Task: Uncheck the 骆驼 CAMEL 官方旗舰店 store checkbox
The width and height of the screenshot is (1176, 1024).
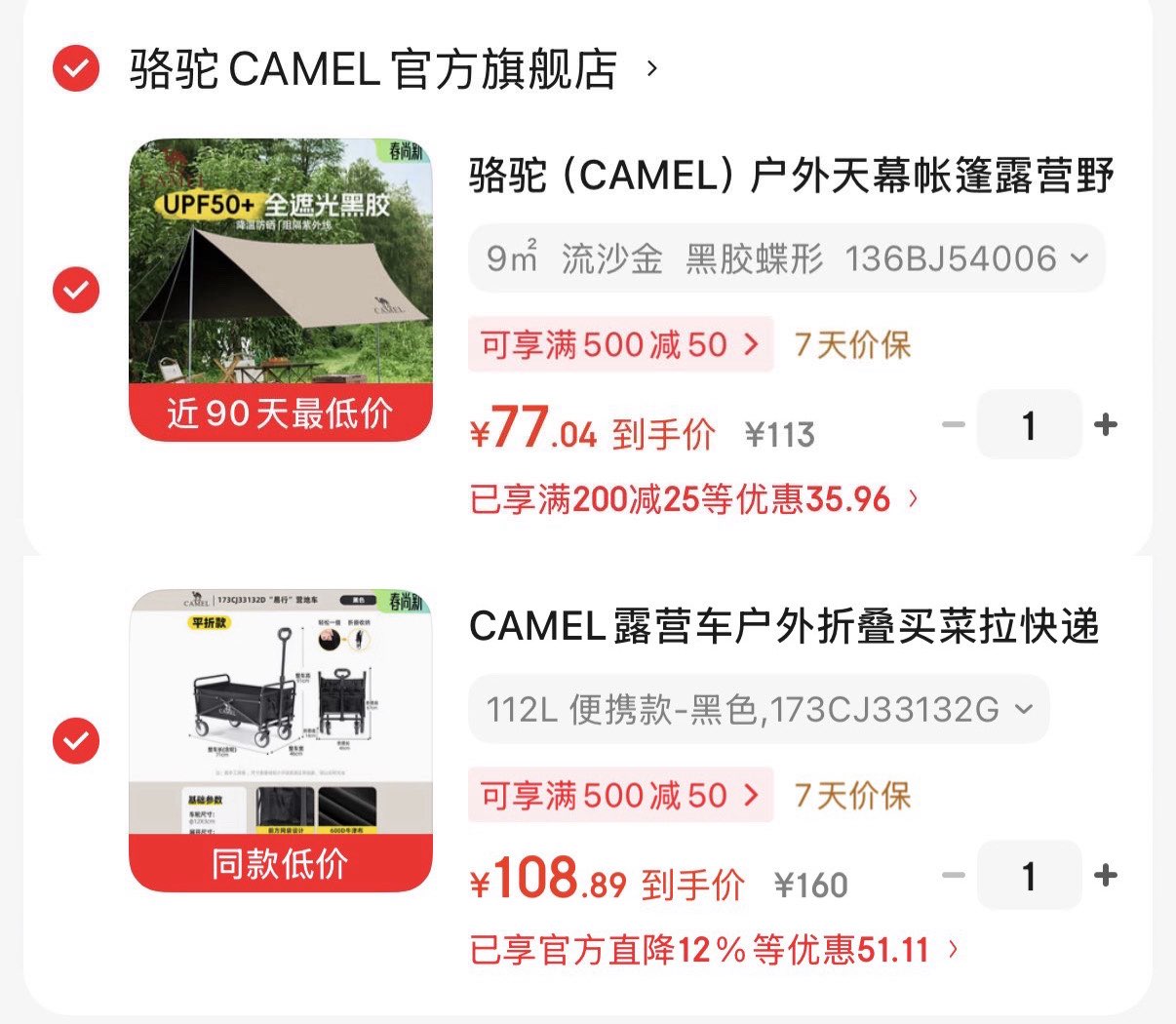Action: click(76, 69)
